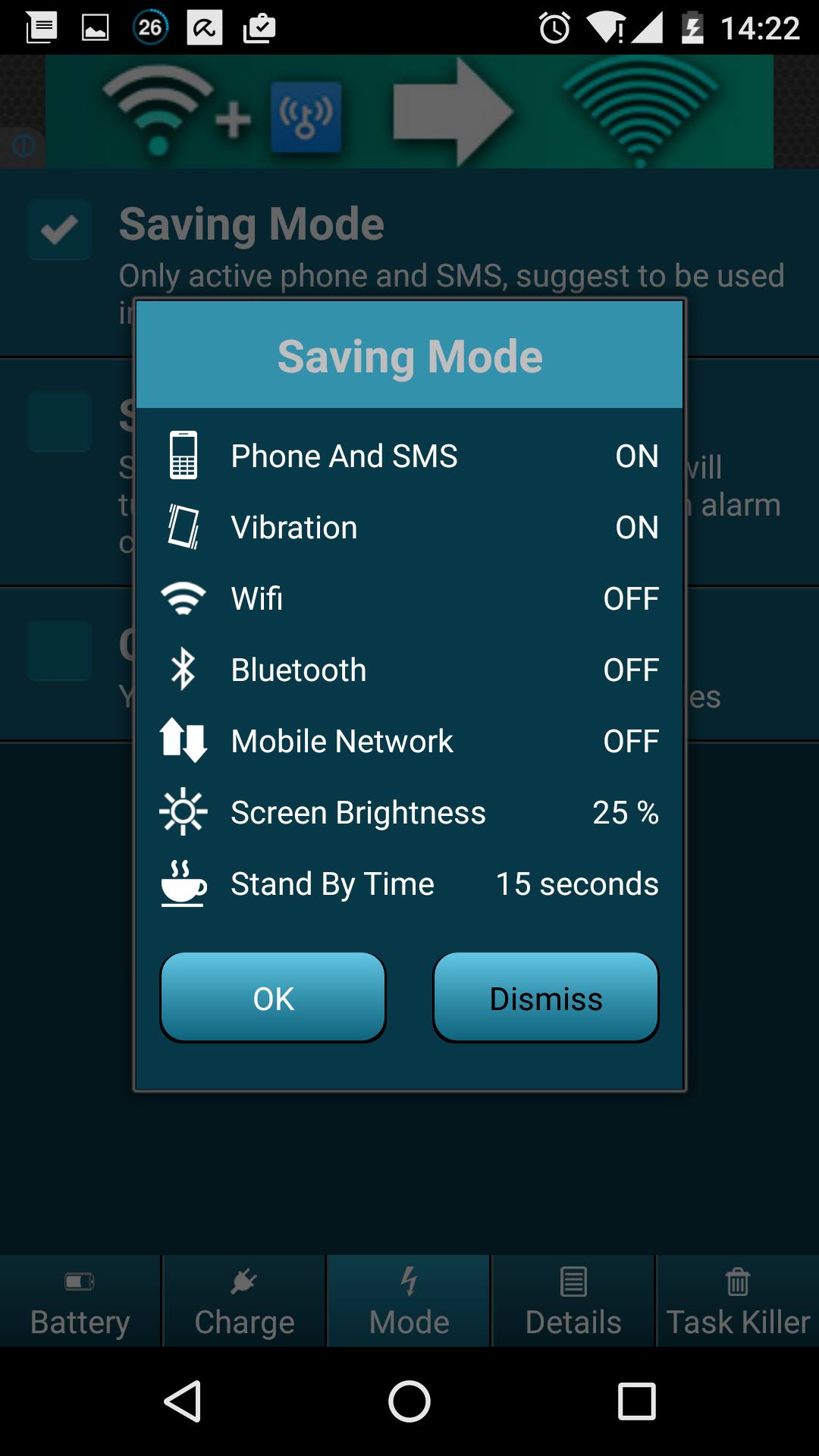The height and width of the screenshot is (1456, 819).
Task: Select the Screen Brightness sun icon
Action: [183, 811]
